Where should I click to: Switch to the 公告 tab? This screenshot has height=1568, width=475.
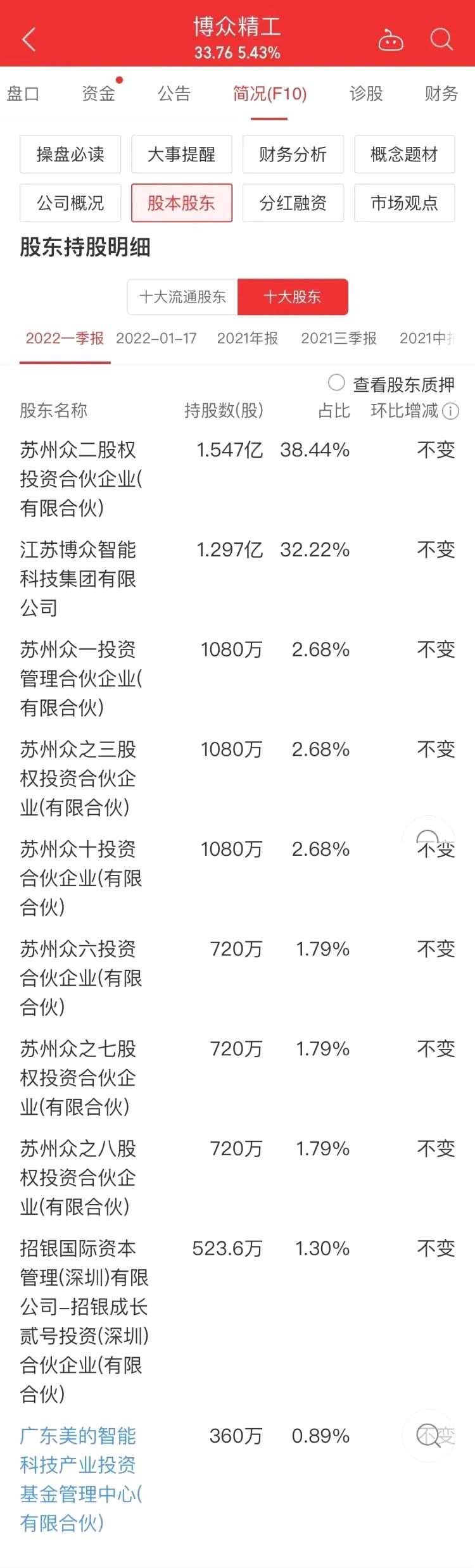pyautogui.click(x=174, y=94)
